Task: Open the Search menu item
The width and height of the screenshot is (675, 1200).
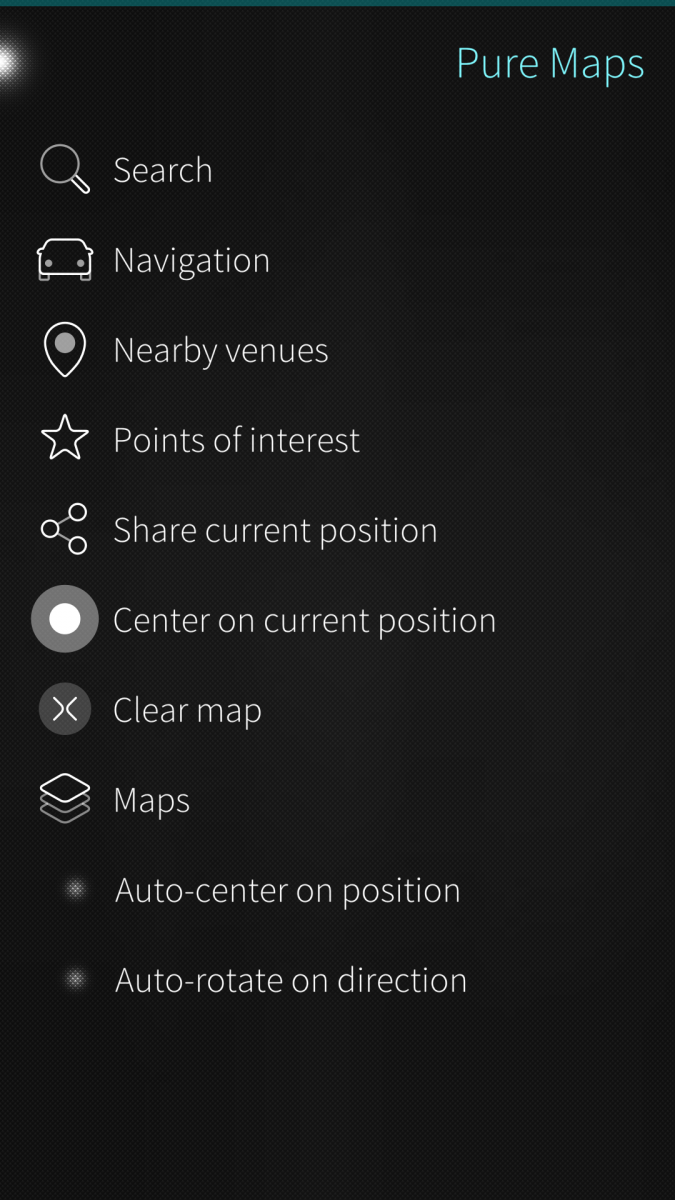Action: pyautogui.click(x=162, y=170)
